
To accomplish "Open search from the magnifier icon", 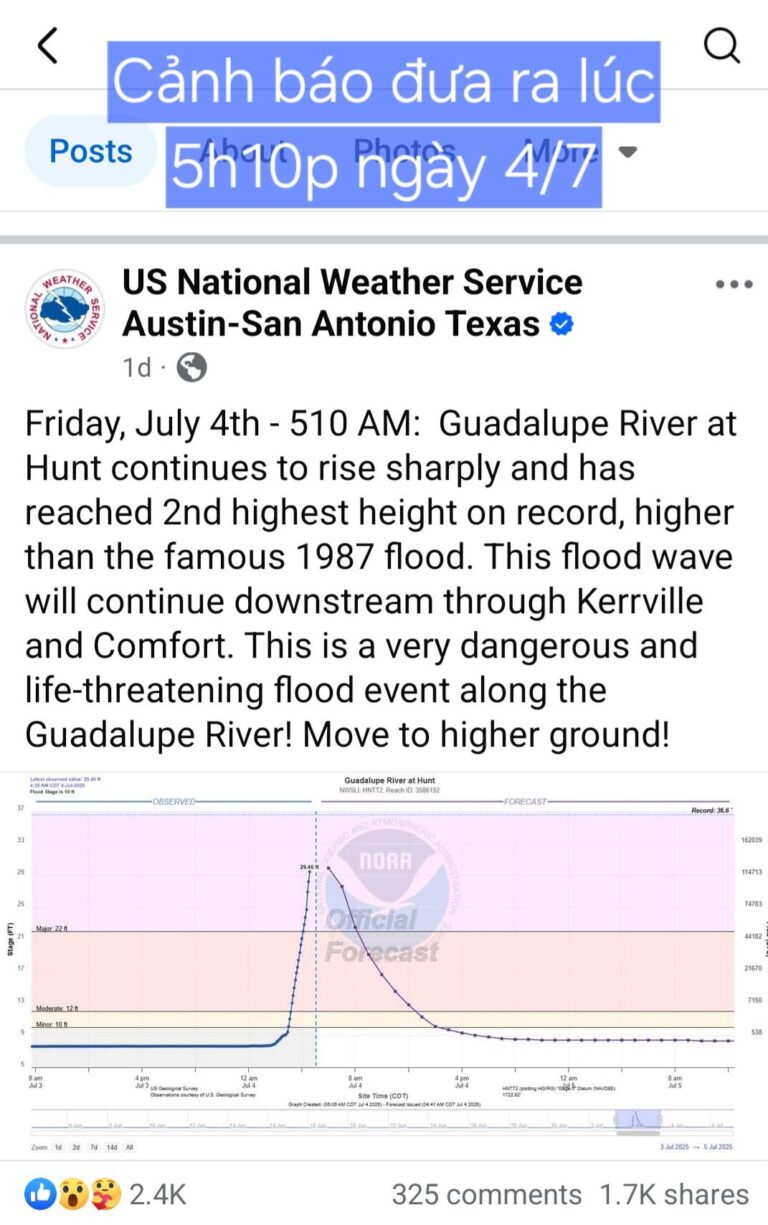I will pyautogui.click(x=721, y=46).
